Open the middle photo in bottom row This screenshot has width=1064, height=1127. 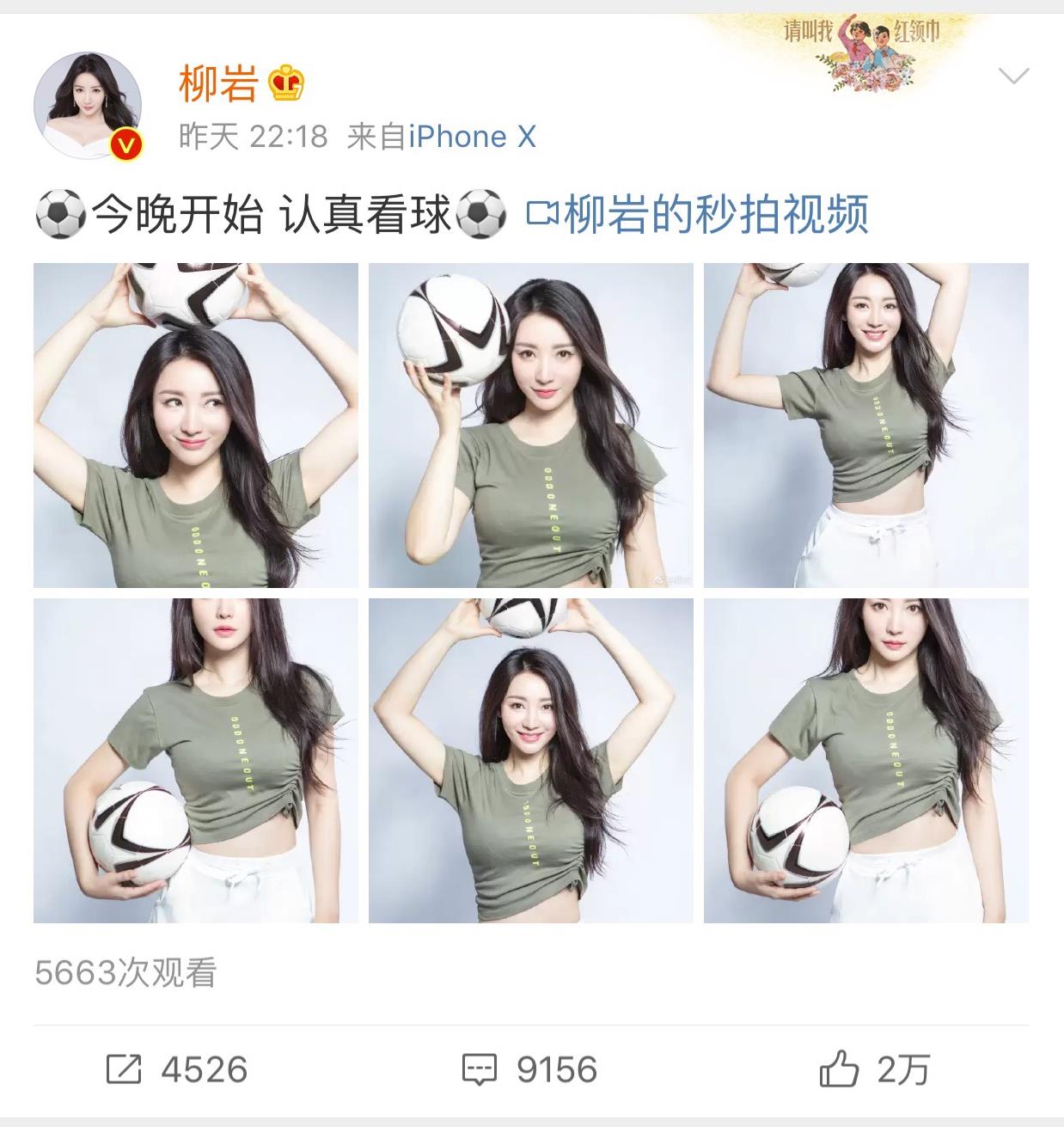[x=531, y=761]
